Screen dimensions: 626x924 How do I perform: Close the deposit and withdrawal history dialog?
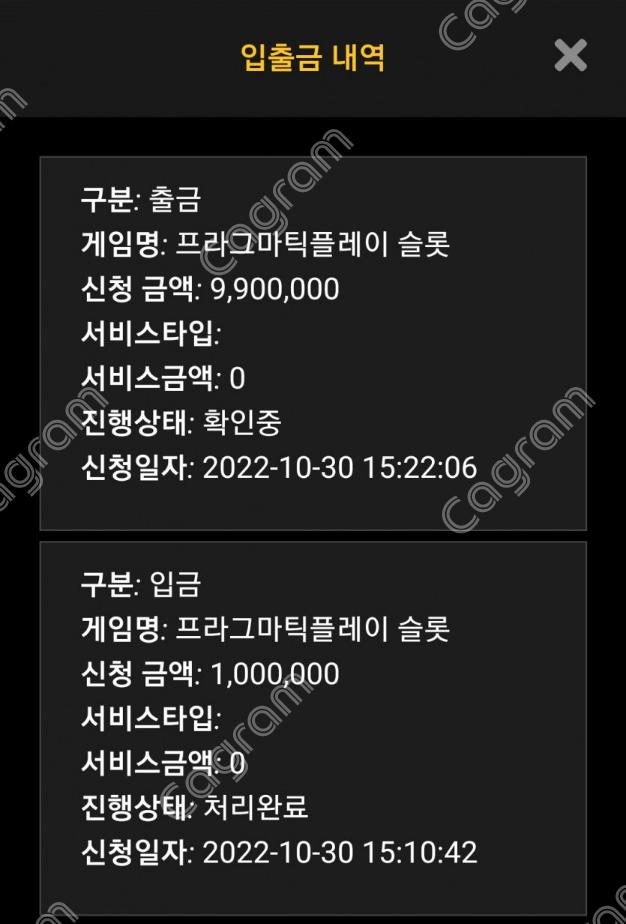pyautogui.click(x=570, y=56)
